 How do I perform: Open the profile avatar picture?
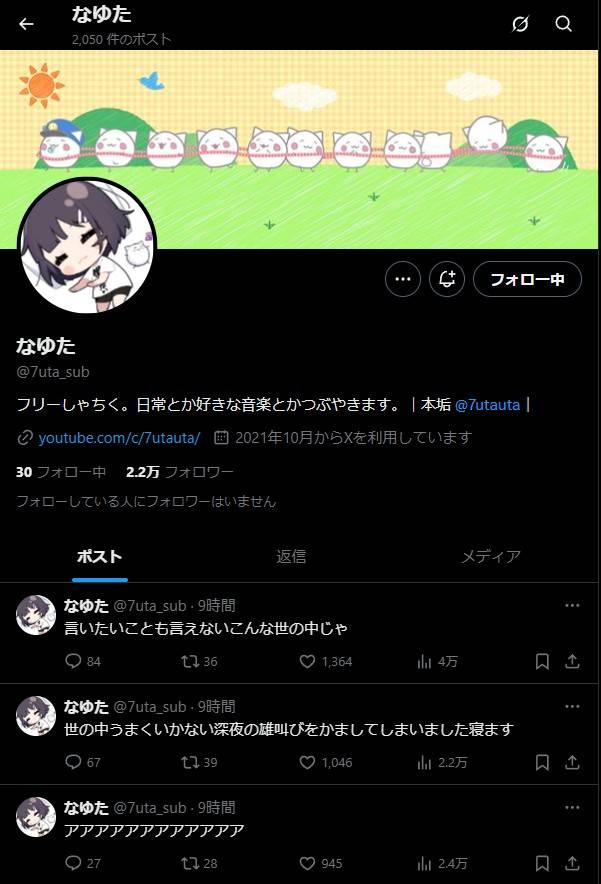pyautogui.click(x=87, y=246)
